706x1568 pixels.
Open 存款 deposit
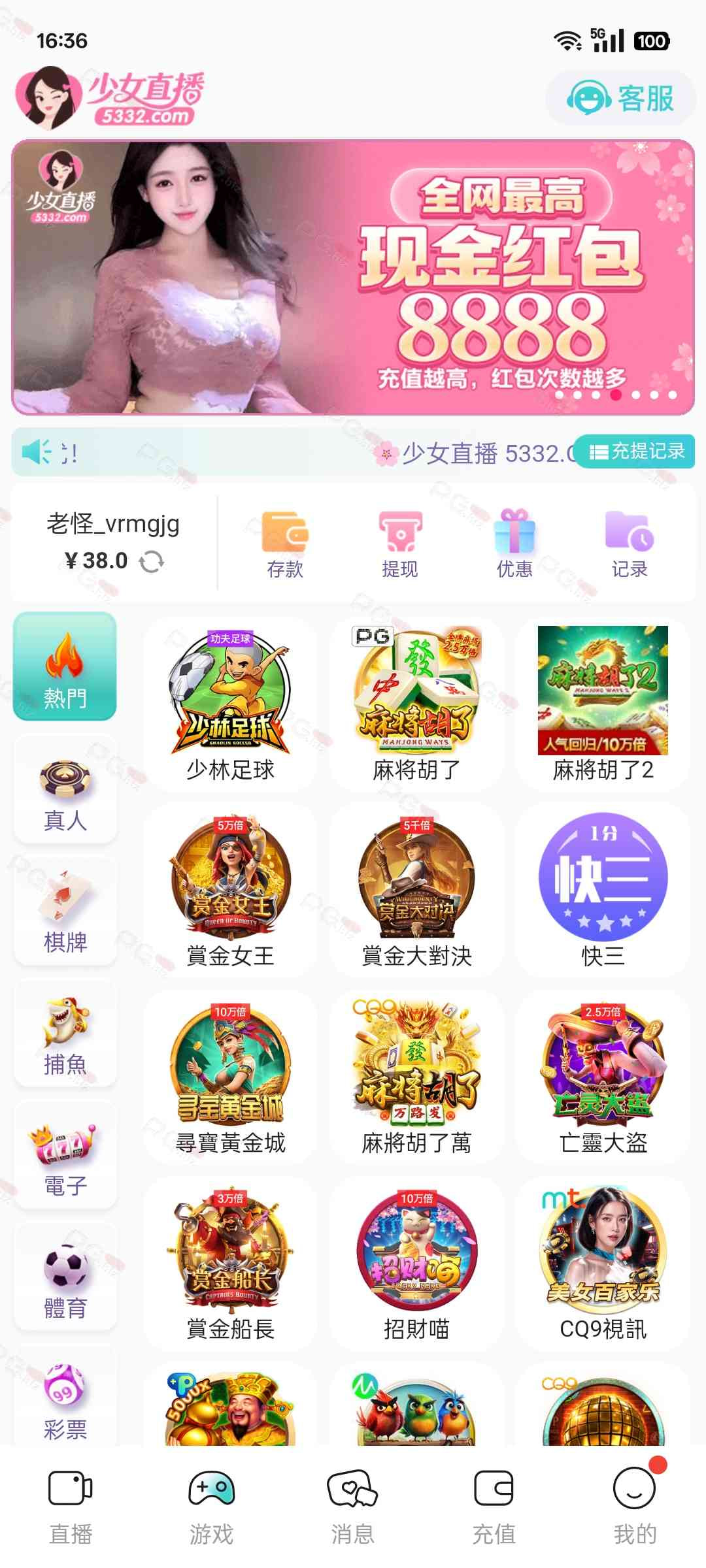click(285, 544)
